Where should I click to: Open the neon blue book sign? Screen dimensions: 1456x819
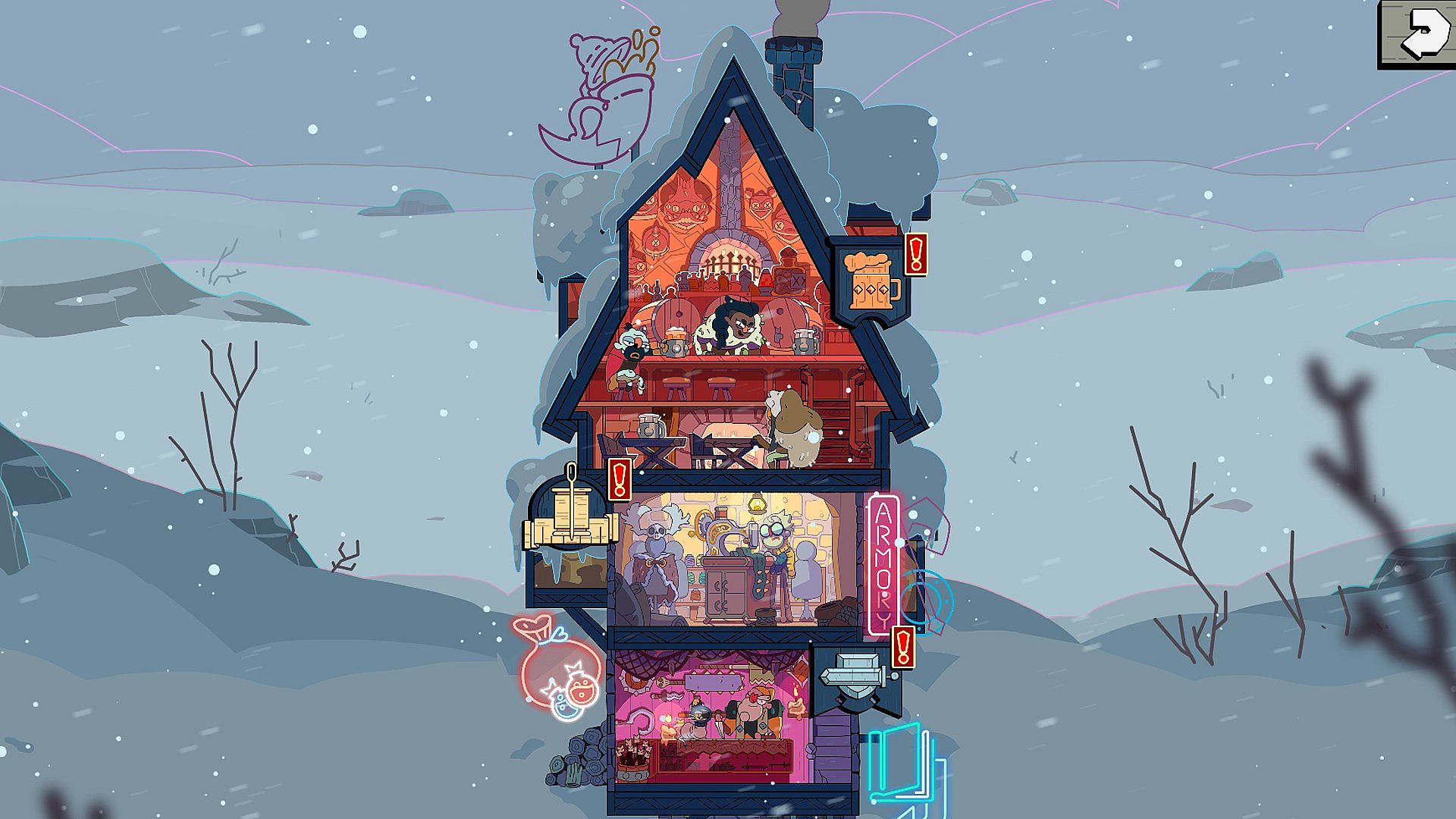(x=905, y=766)
